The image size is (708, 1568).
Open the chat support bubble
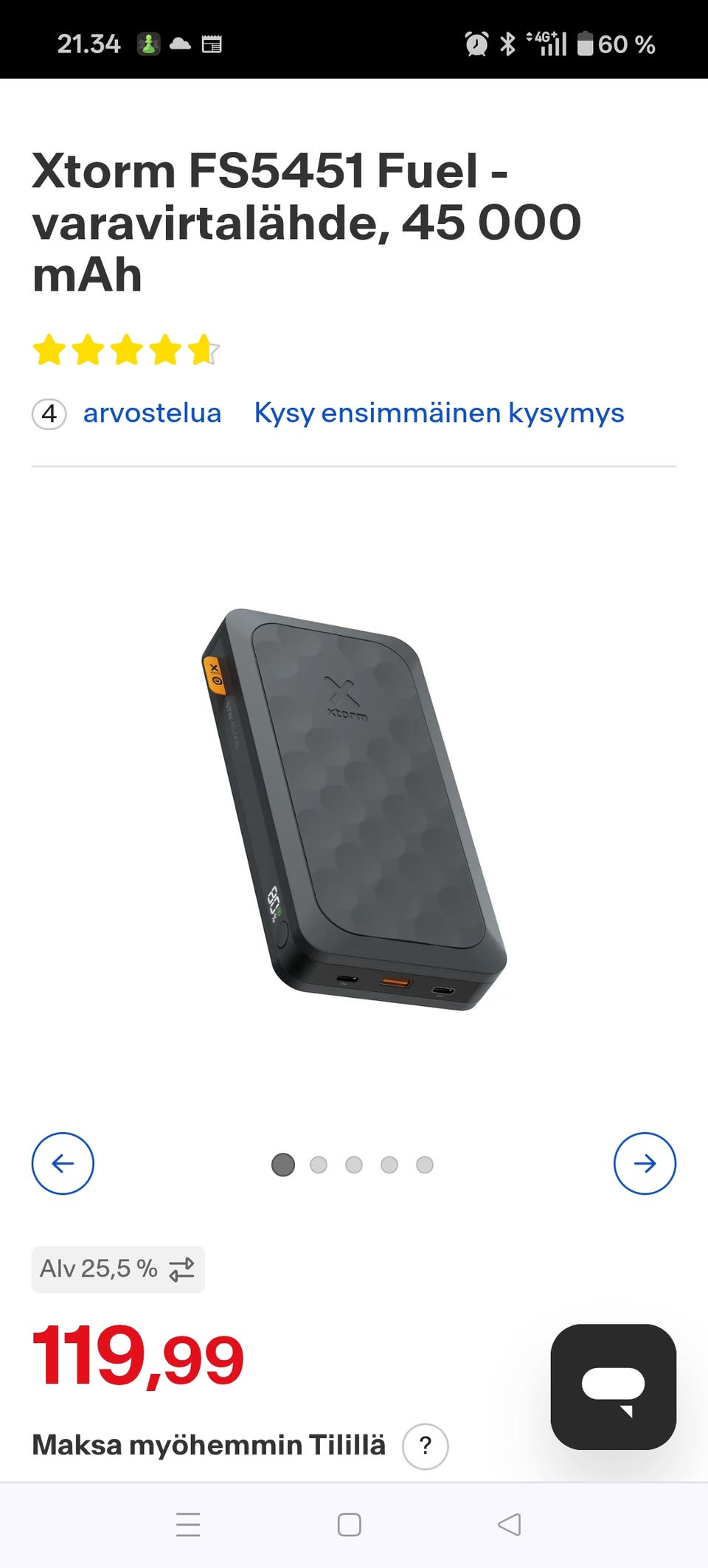[x=614, y=1387]
